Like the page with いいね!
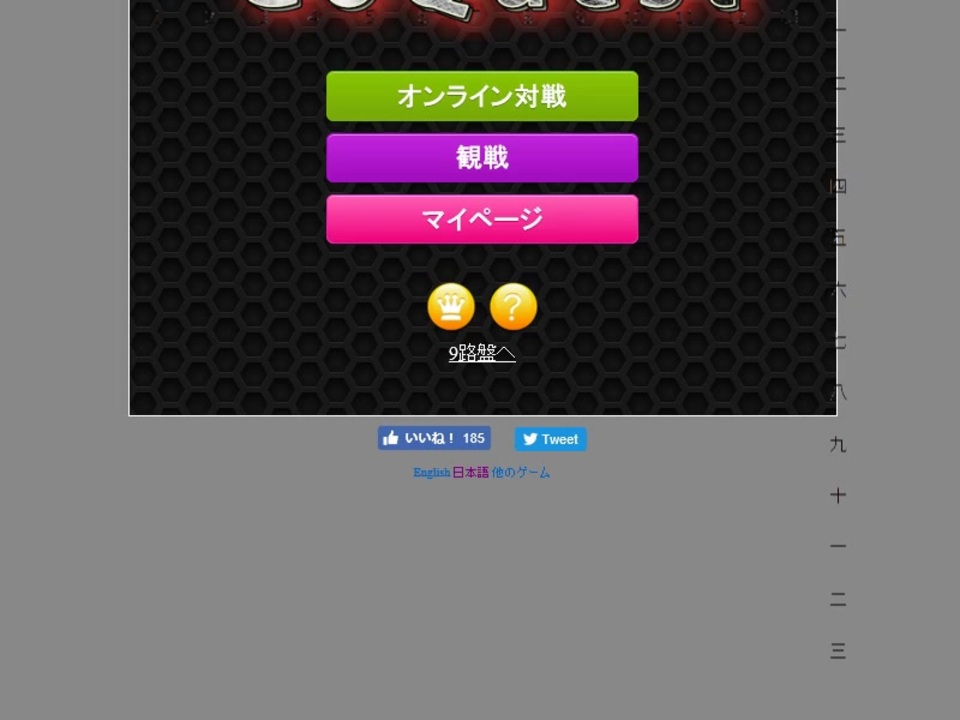This screenshot has height=720, width=960. pyautogui.click(x=434, y=438)
